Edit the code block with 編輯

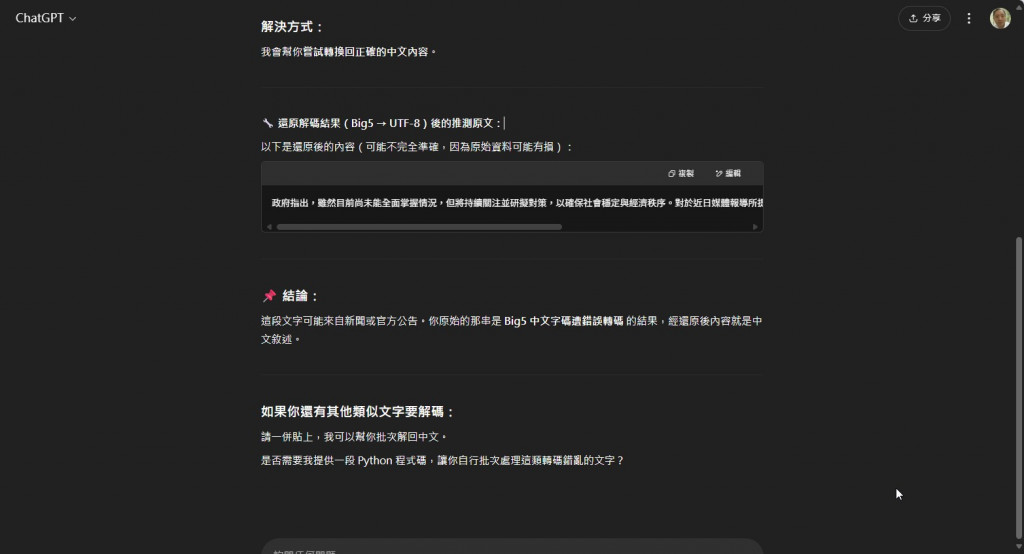tap(728, 173)
